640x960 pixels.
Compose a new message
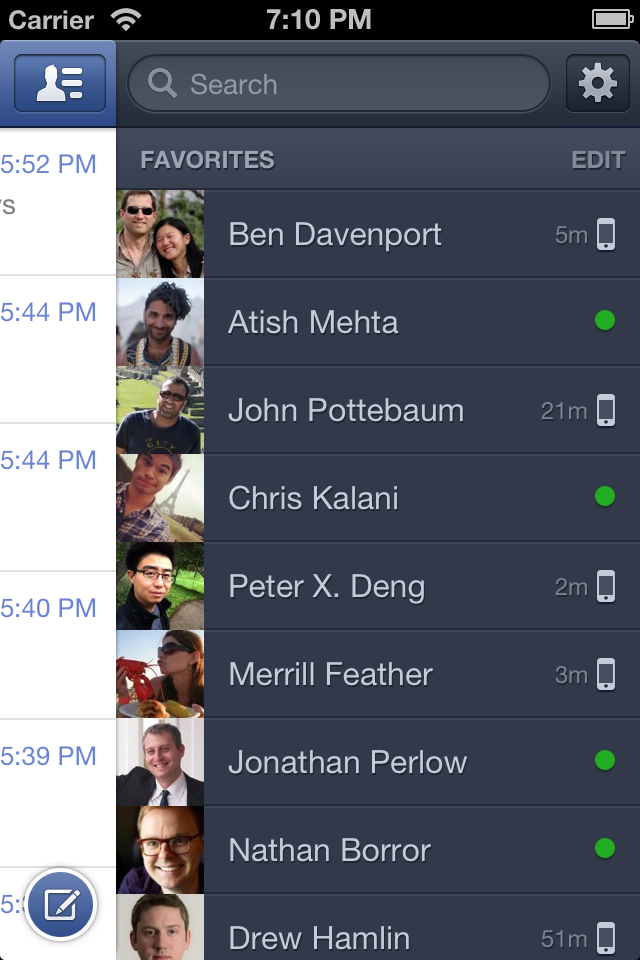[61, 905]
